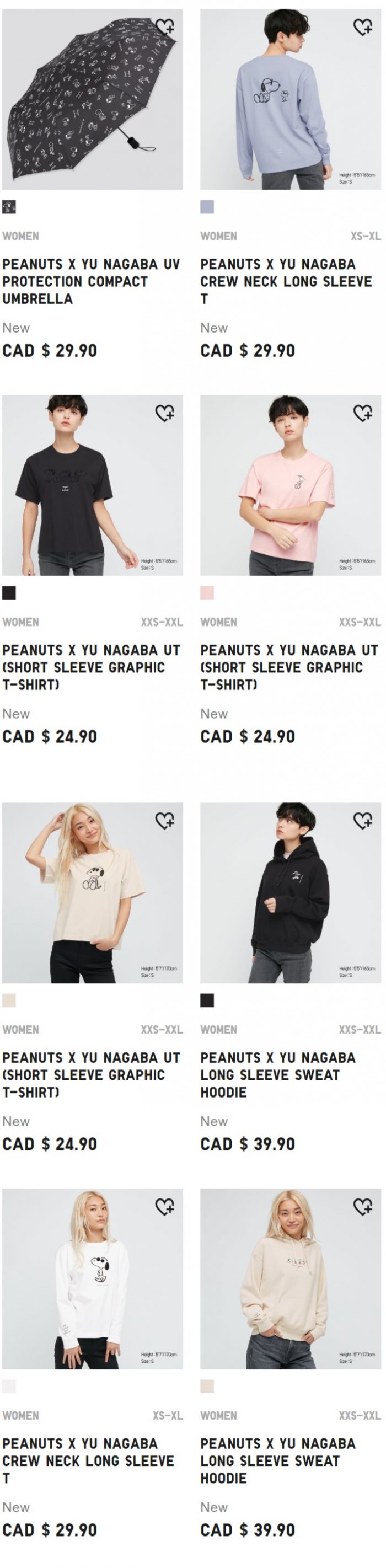The height and width of the screenshot is (1568, 386).
Task: Add the white crew neck long sleeve T to wishlist
Action: (x=165, y=1206)
